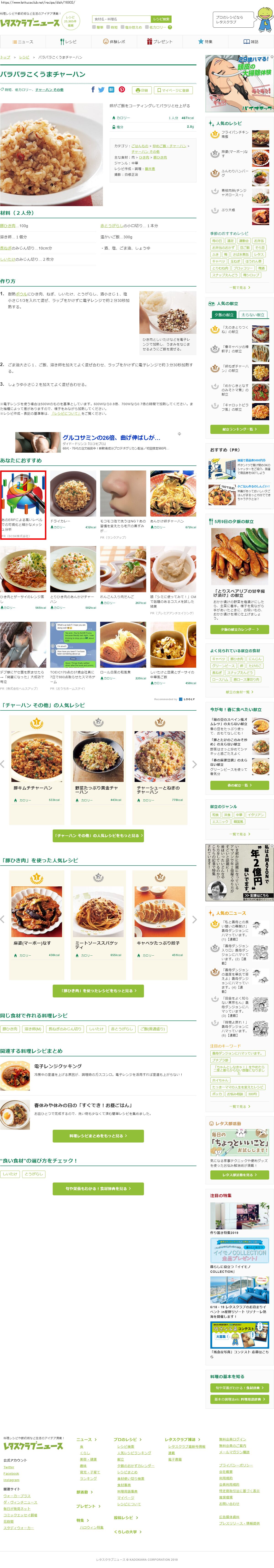Viewport: 274px width, 1568px height.
Task: Hit the レシピ検索 search button
Action: coord(161,19)
